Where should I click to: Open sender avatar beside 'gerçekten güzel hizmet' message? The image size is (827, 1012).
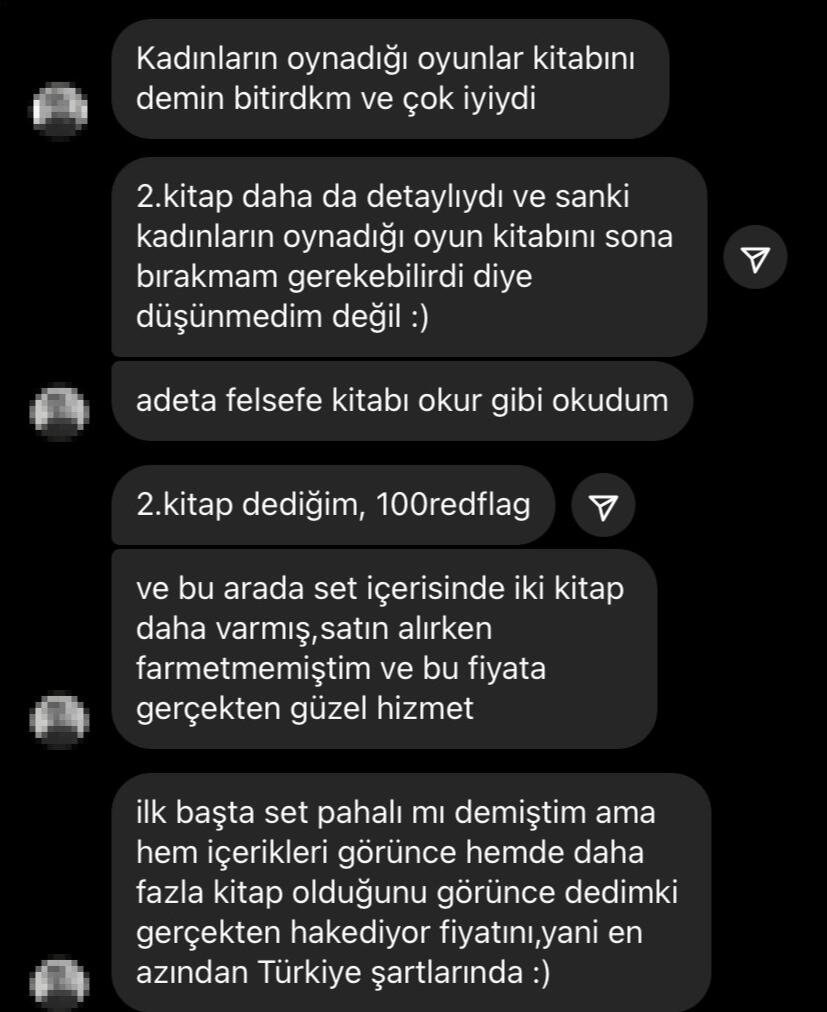coord(61,718)
